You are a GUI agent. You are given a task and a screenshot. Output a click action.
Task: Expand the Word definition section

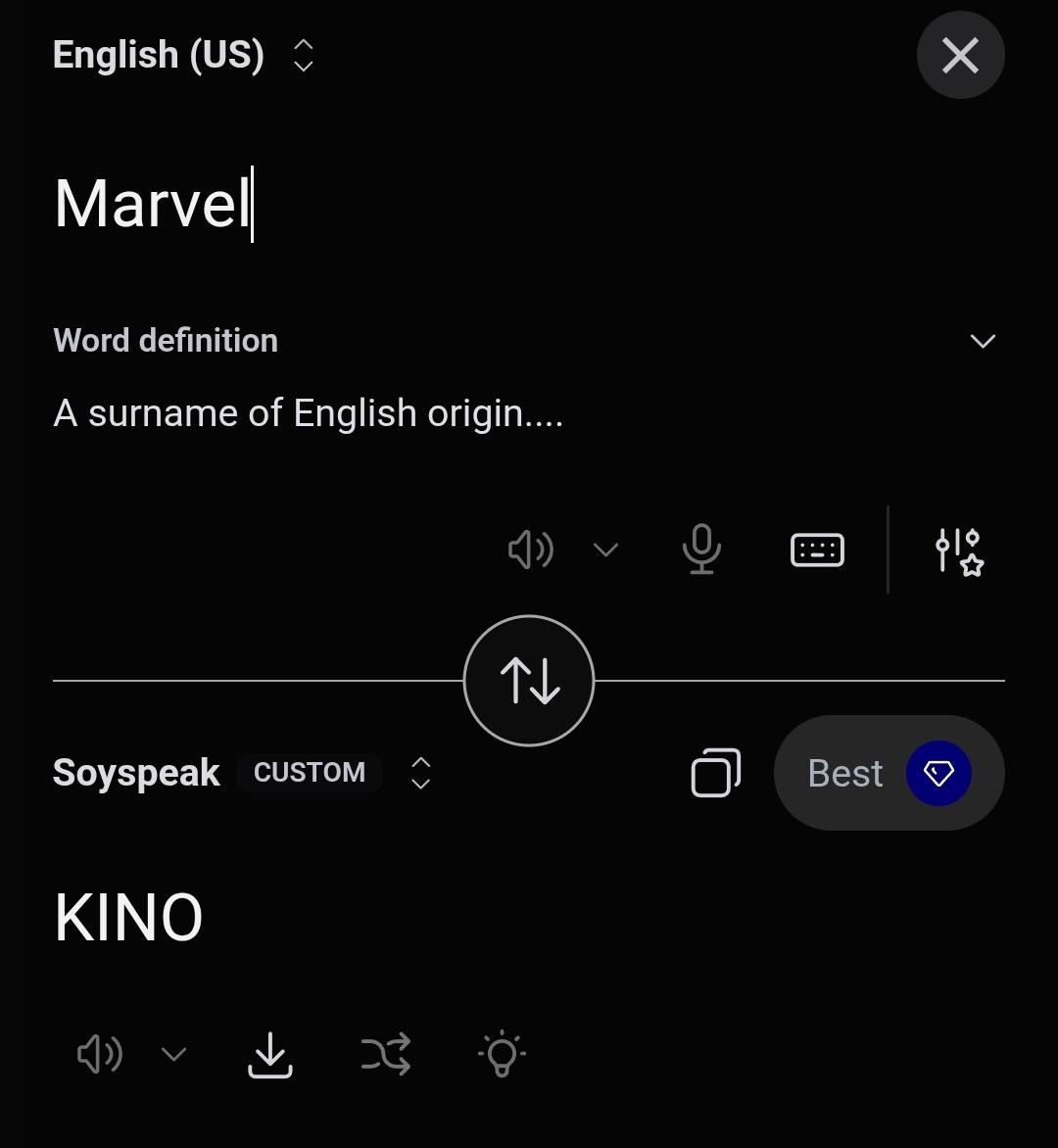[982, 341]
